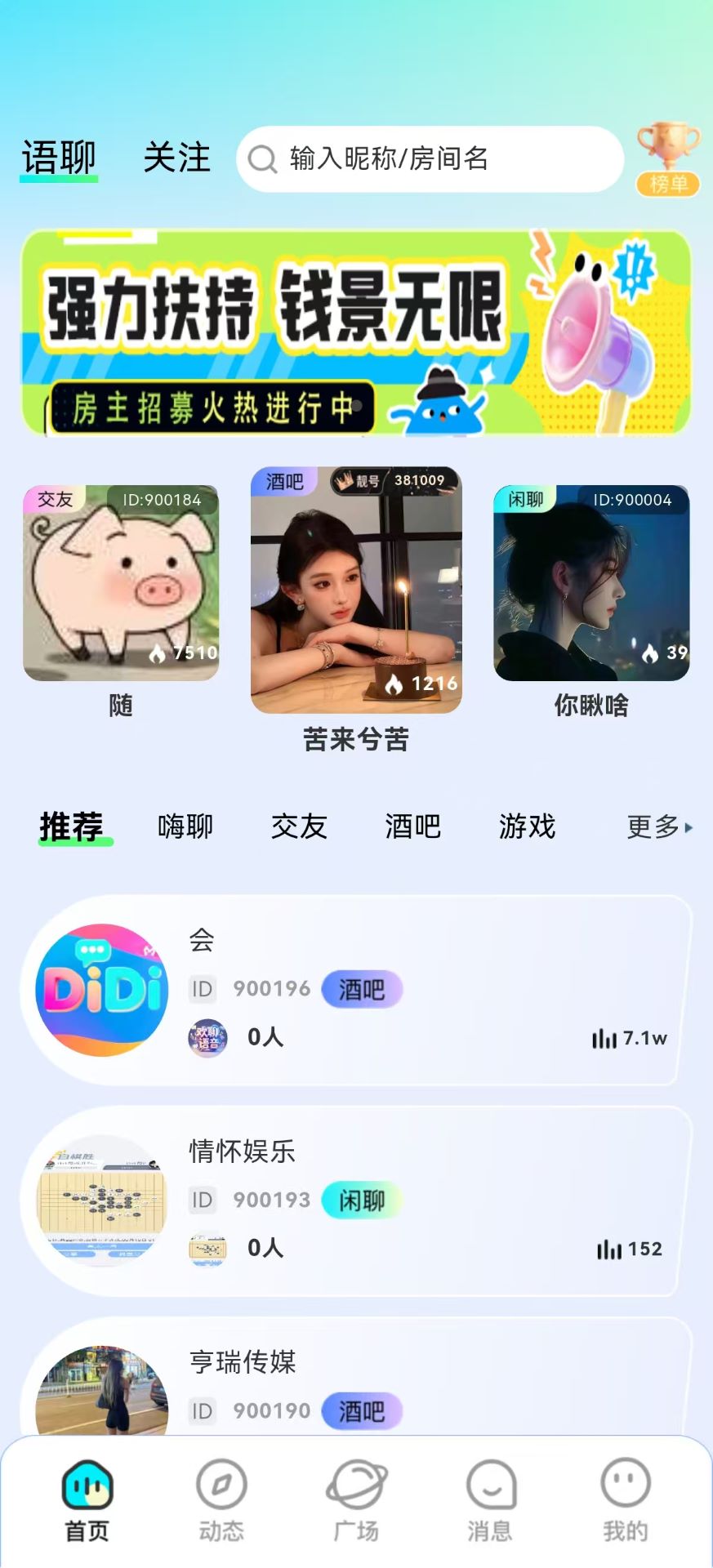Switch to the 游戏 category tab
Image resolution: width=713 pixels, height=1568 pixels.
527,827
